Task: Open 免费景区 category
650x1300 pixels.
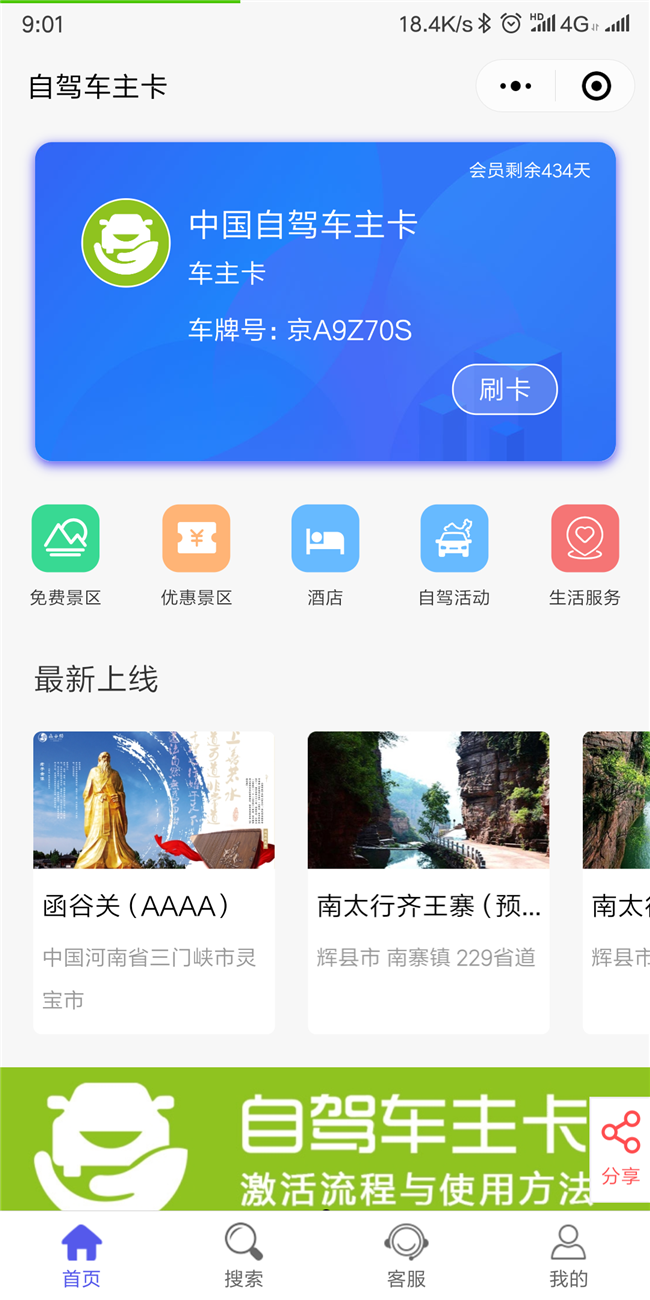Action: click(66, 555)
